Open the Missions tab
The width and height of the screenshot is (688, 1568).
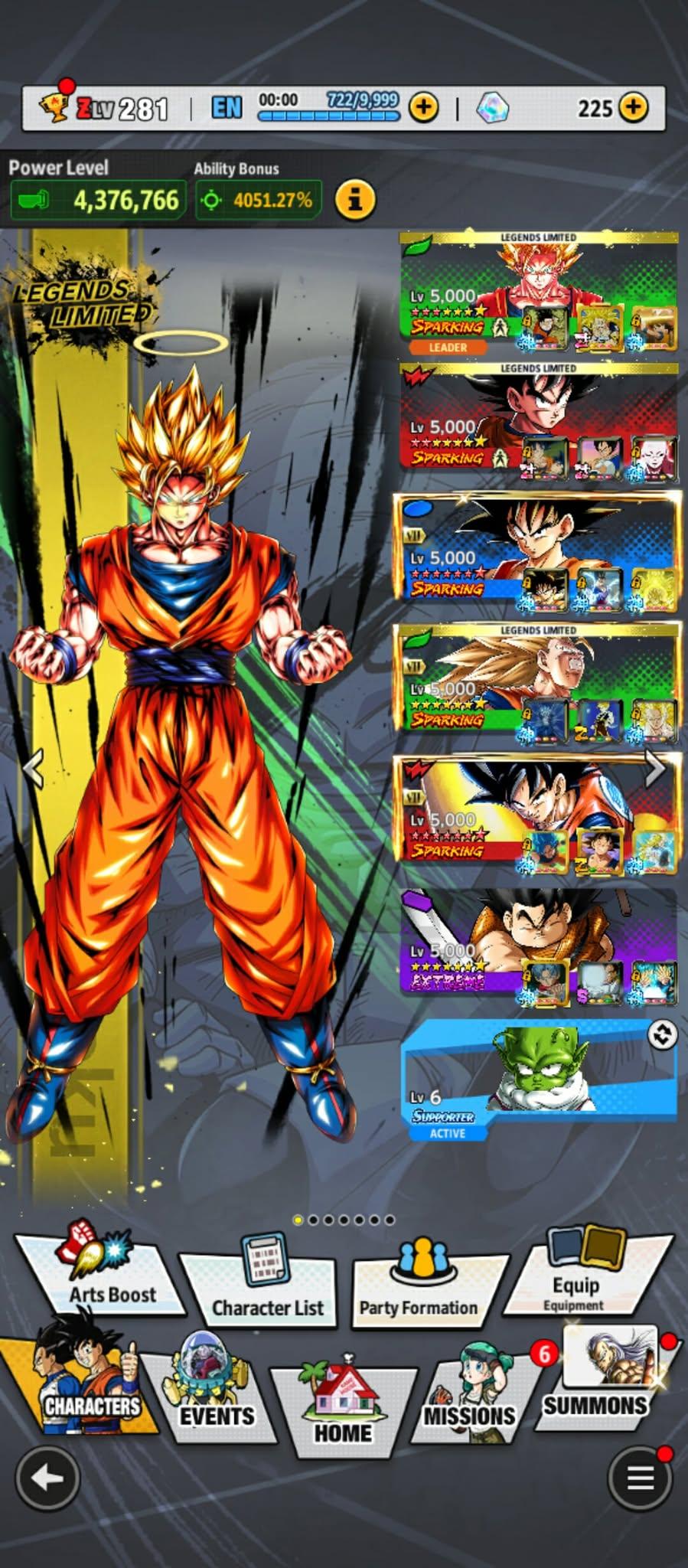(471, 1393)
